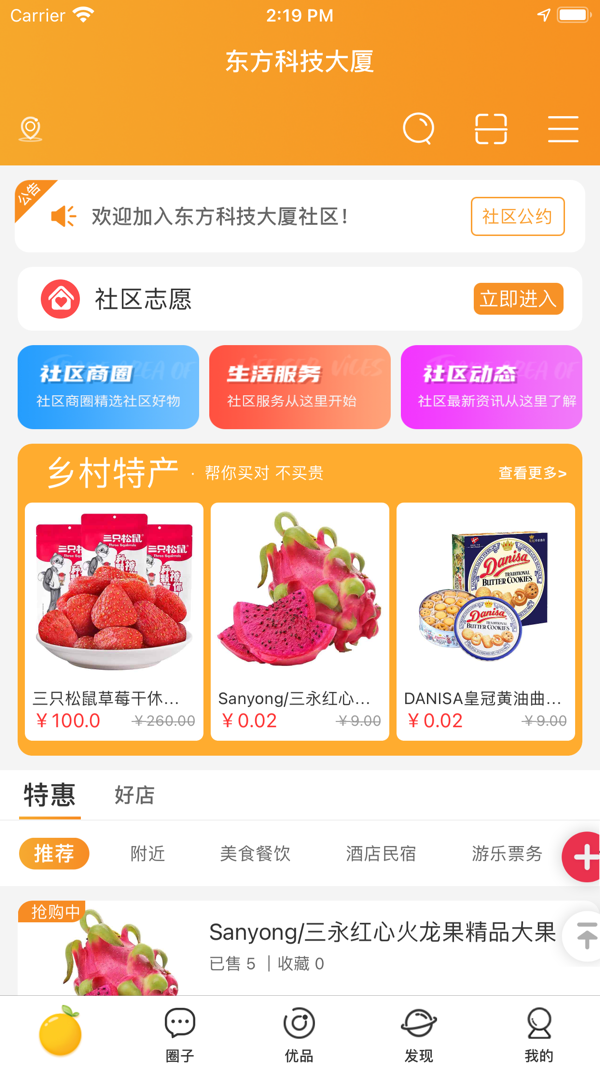Switch to the 圈子 tab

180,1034
